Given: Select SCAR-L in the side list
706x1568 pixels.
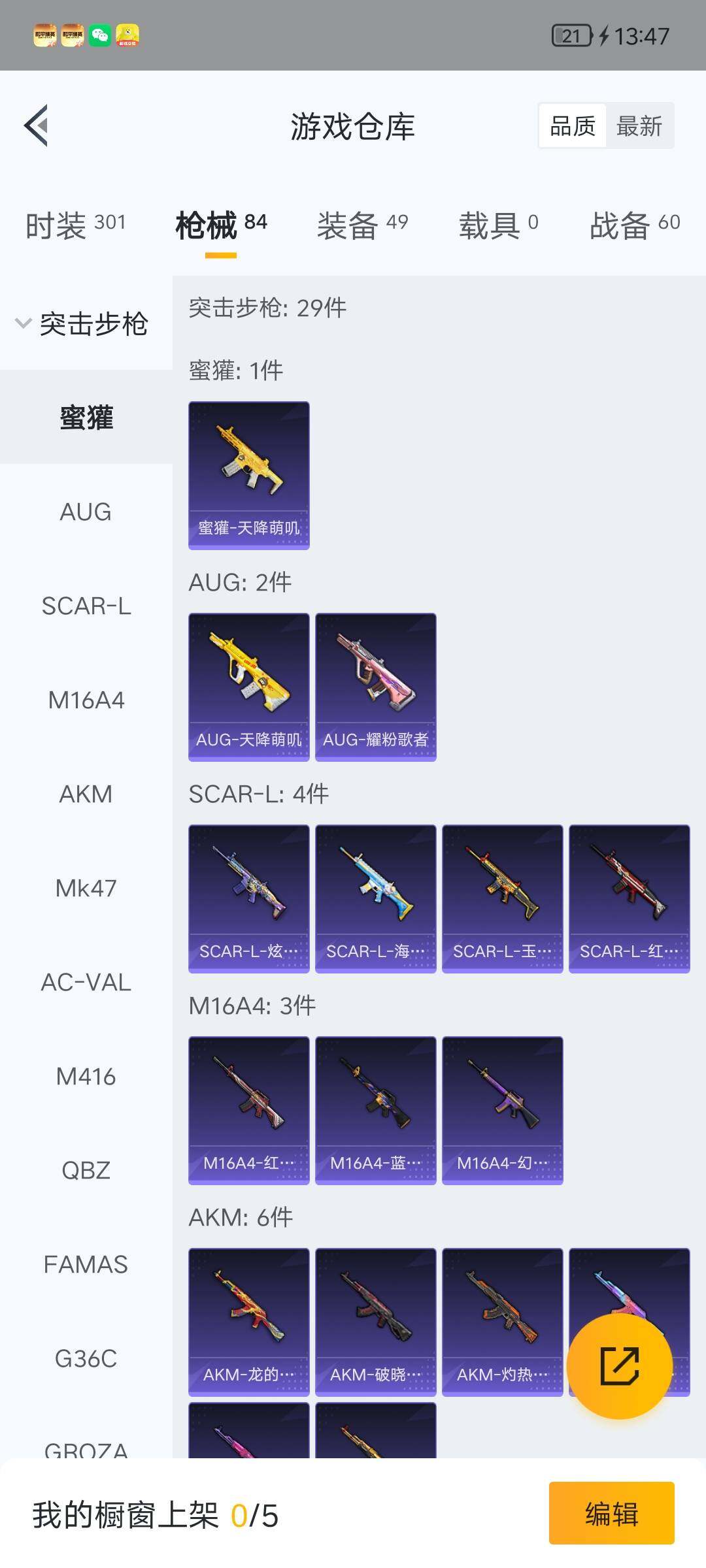Looking at the screenshot, I should (86, 606).
